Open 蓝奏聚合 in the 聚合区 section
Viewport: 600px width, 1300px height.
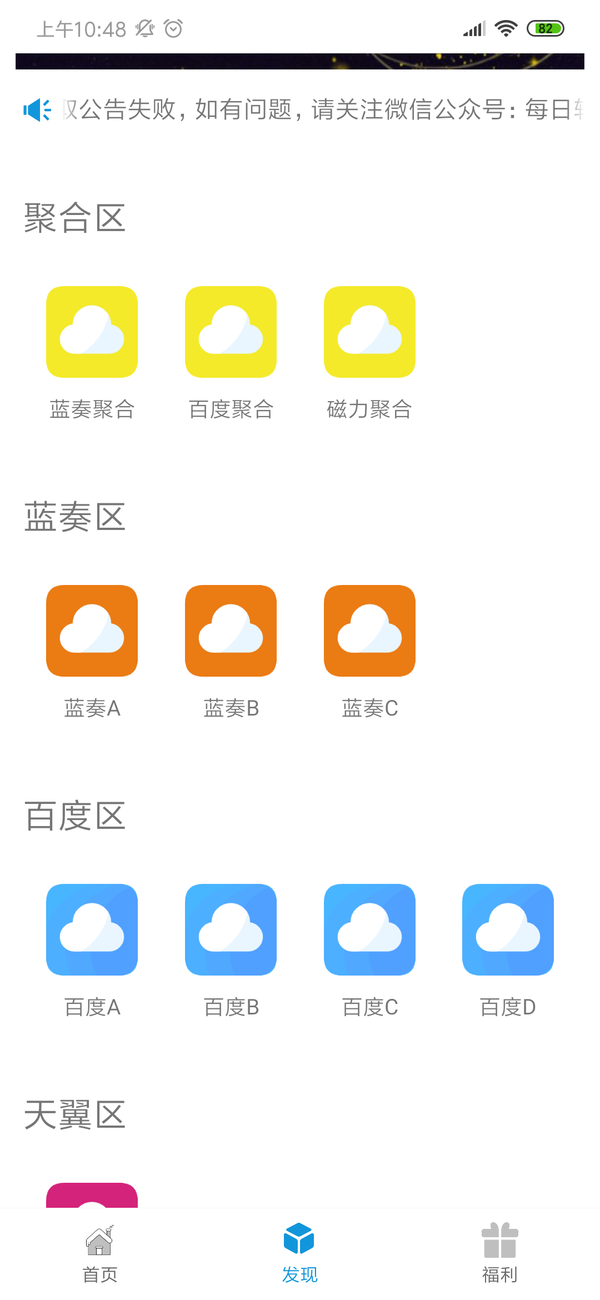point(92,332)
